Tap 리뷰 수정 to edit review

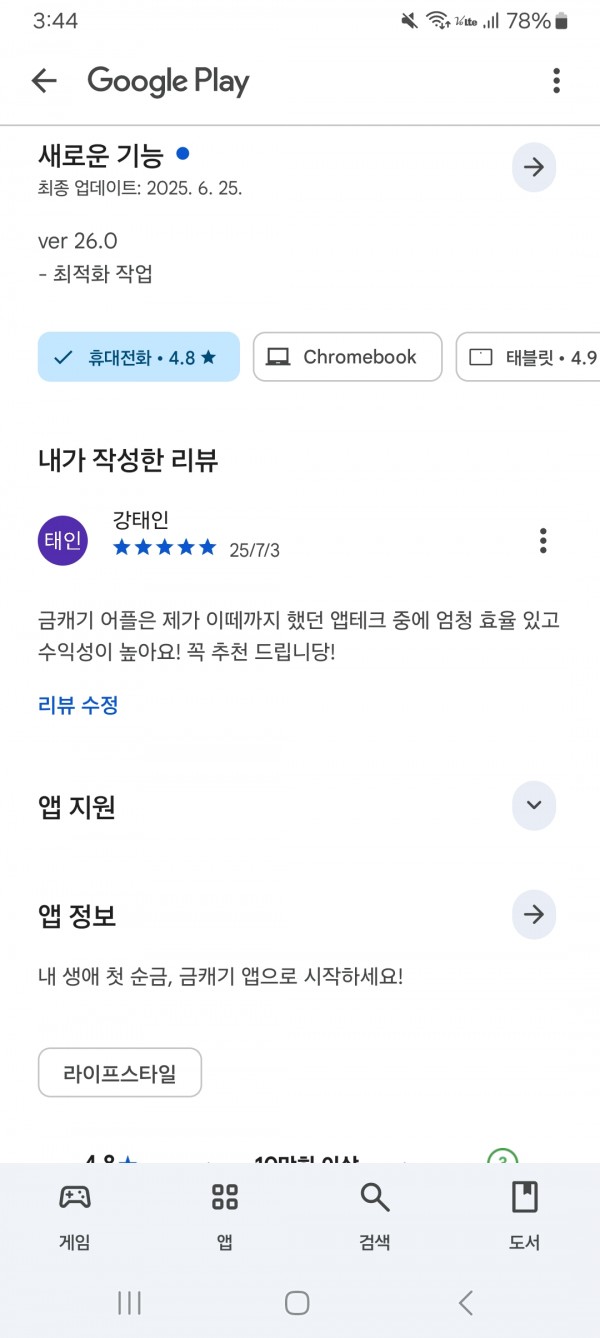tap(78, 705)
